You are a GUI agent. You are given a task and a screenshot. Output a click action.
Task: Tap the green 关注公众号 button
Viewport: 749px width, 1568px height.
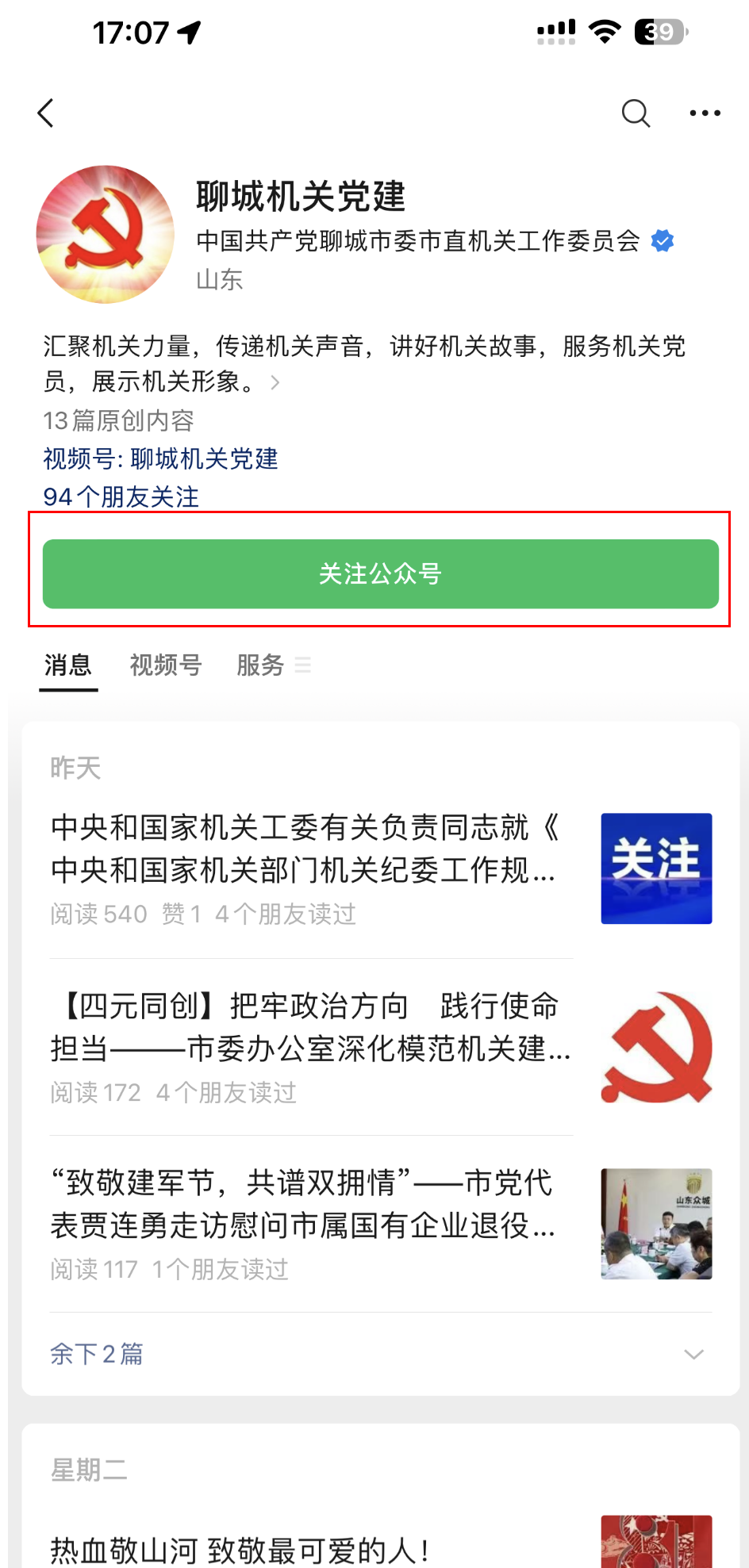[380, 573]
